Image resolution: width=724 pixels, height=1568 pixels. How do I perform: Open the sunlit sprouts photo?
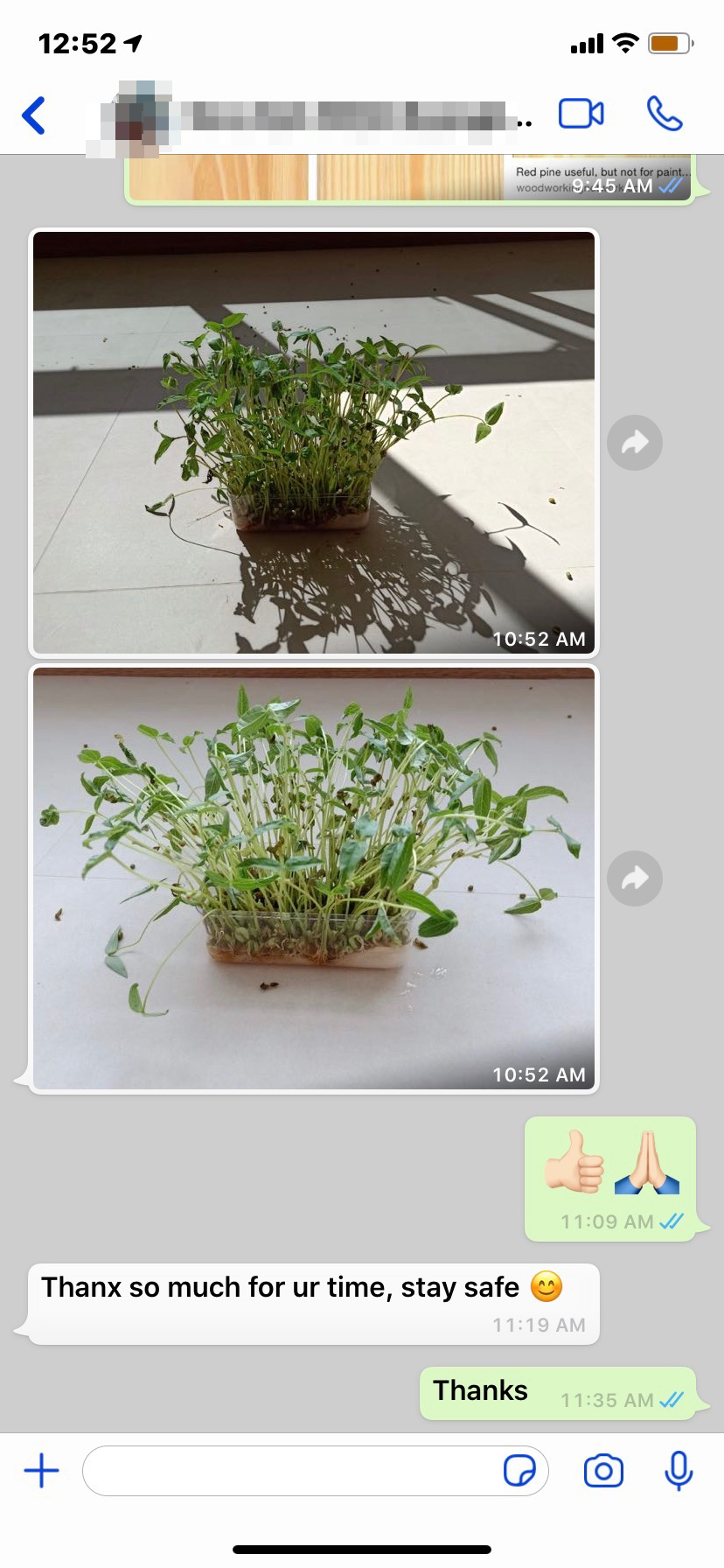(x=314, y=442)
